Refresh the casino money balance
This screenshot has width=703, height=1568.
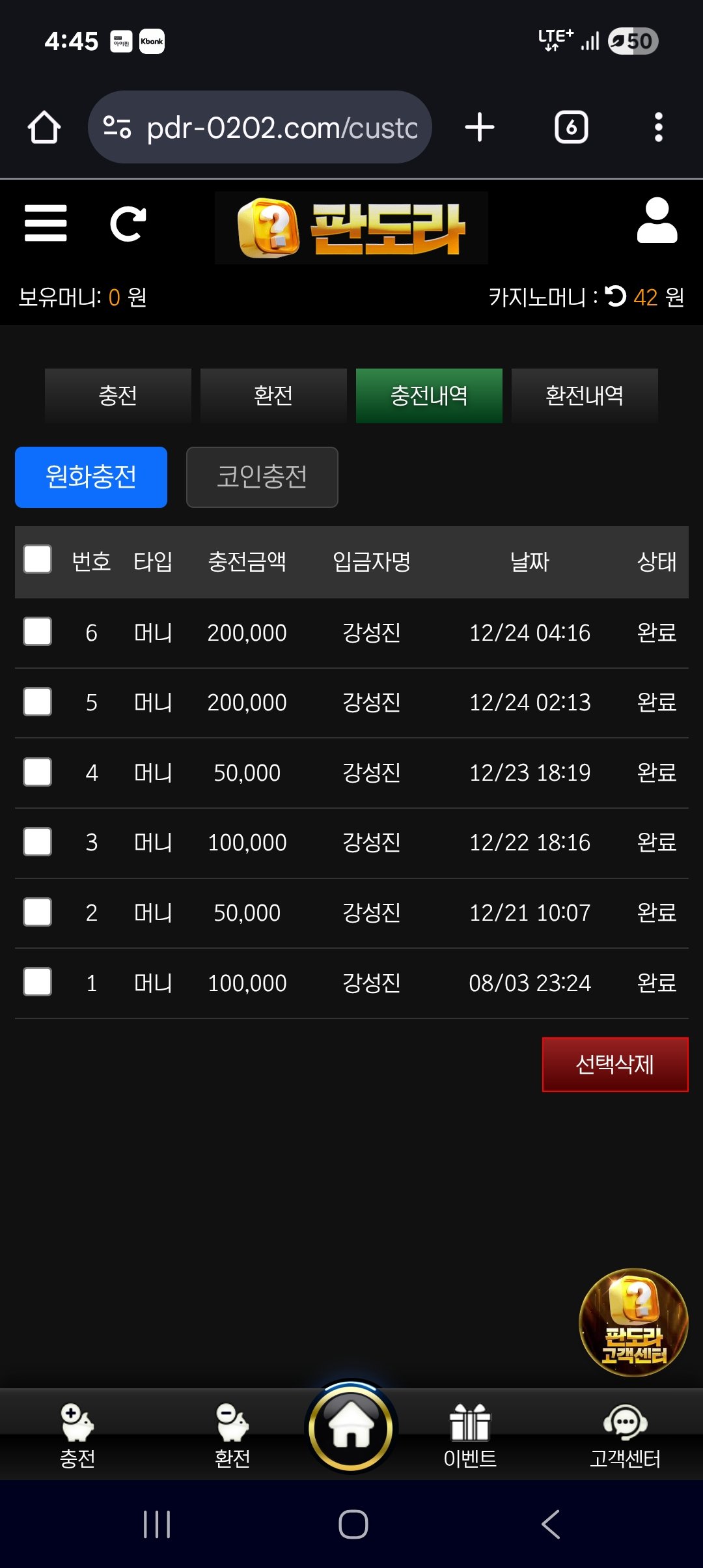click(x=615, y=296)
